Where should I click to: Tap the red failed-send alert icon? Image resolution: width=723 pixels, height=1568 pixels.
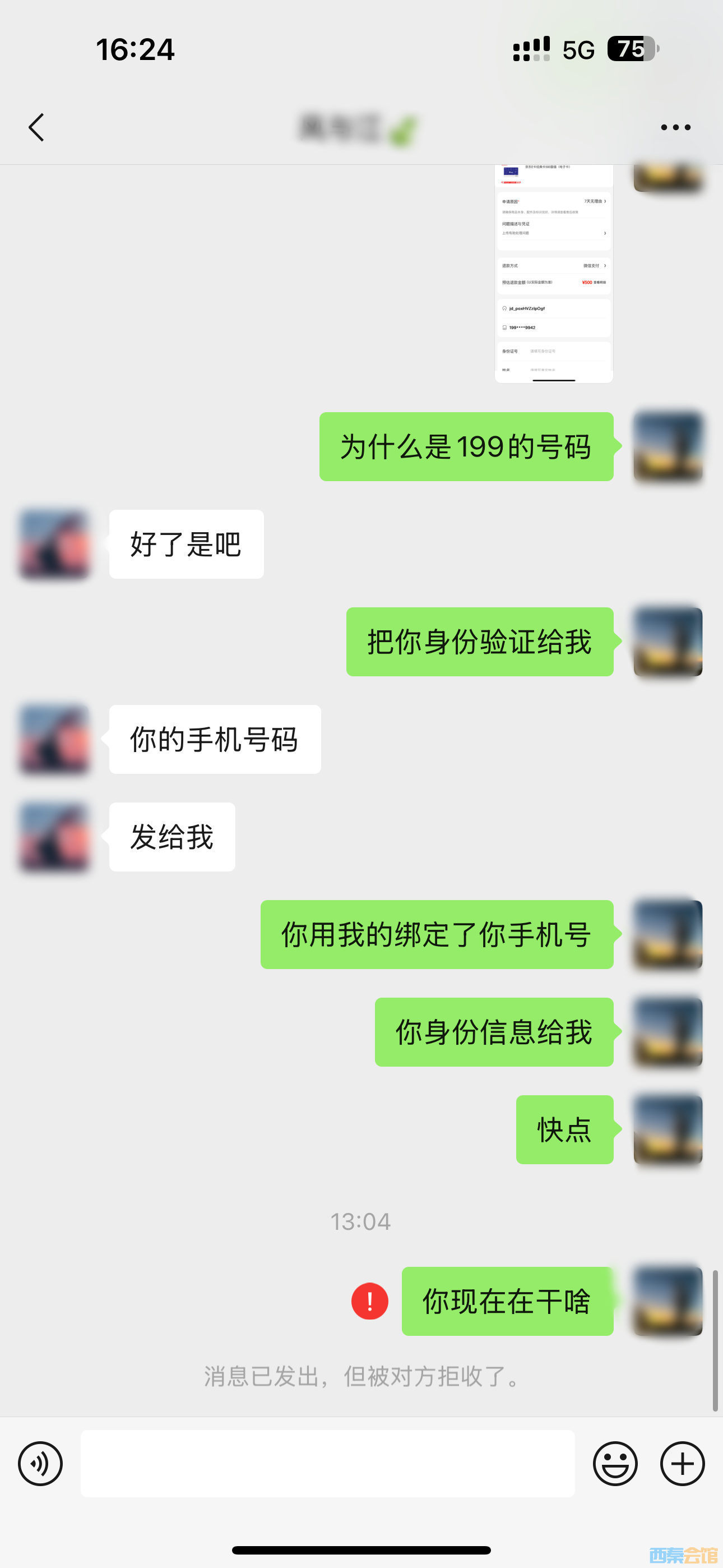coord(369,1301)
